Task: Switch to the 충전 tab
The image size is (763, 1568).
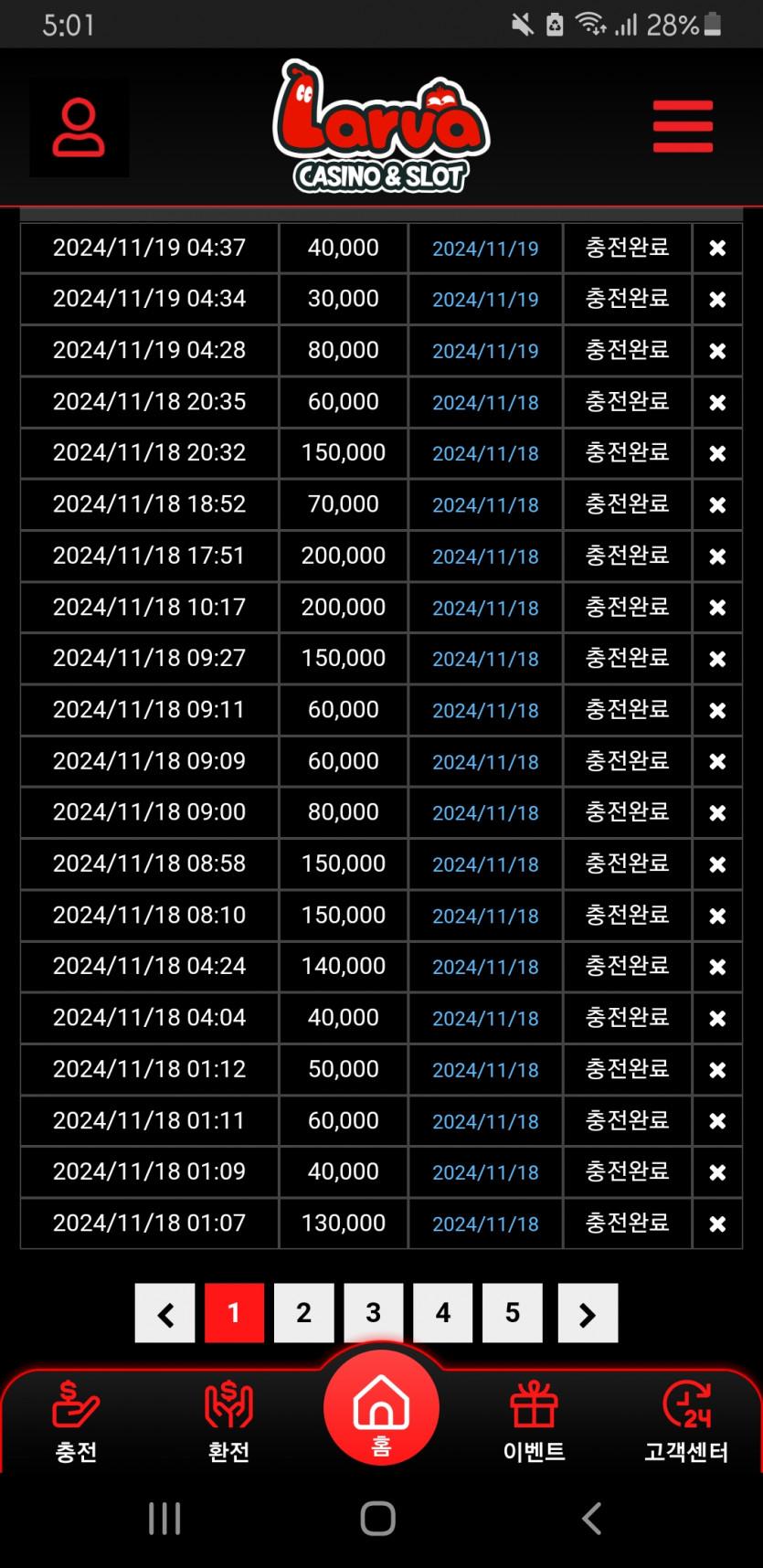Action: coord(76,1422)
